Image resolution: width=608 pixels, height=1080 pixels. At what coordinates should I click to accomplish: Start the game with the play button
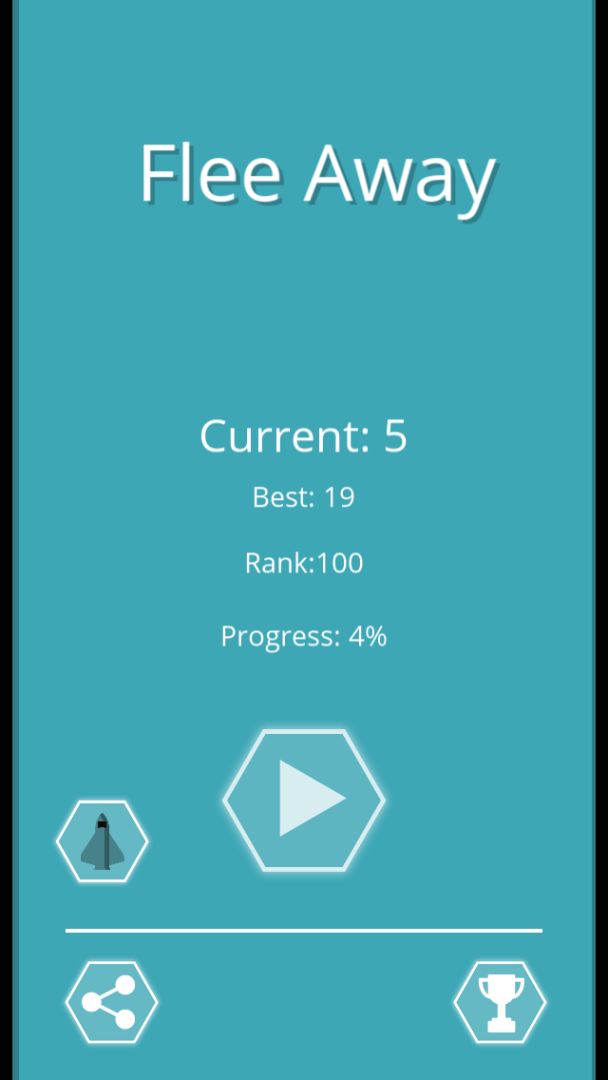click(x=304, y=799)
